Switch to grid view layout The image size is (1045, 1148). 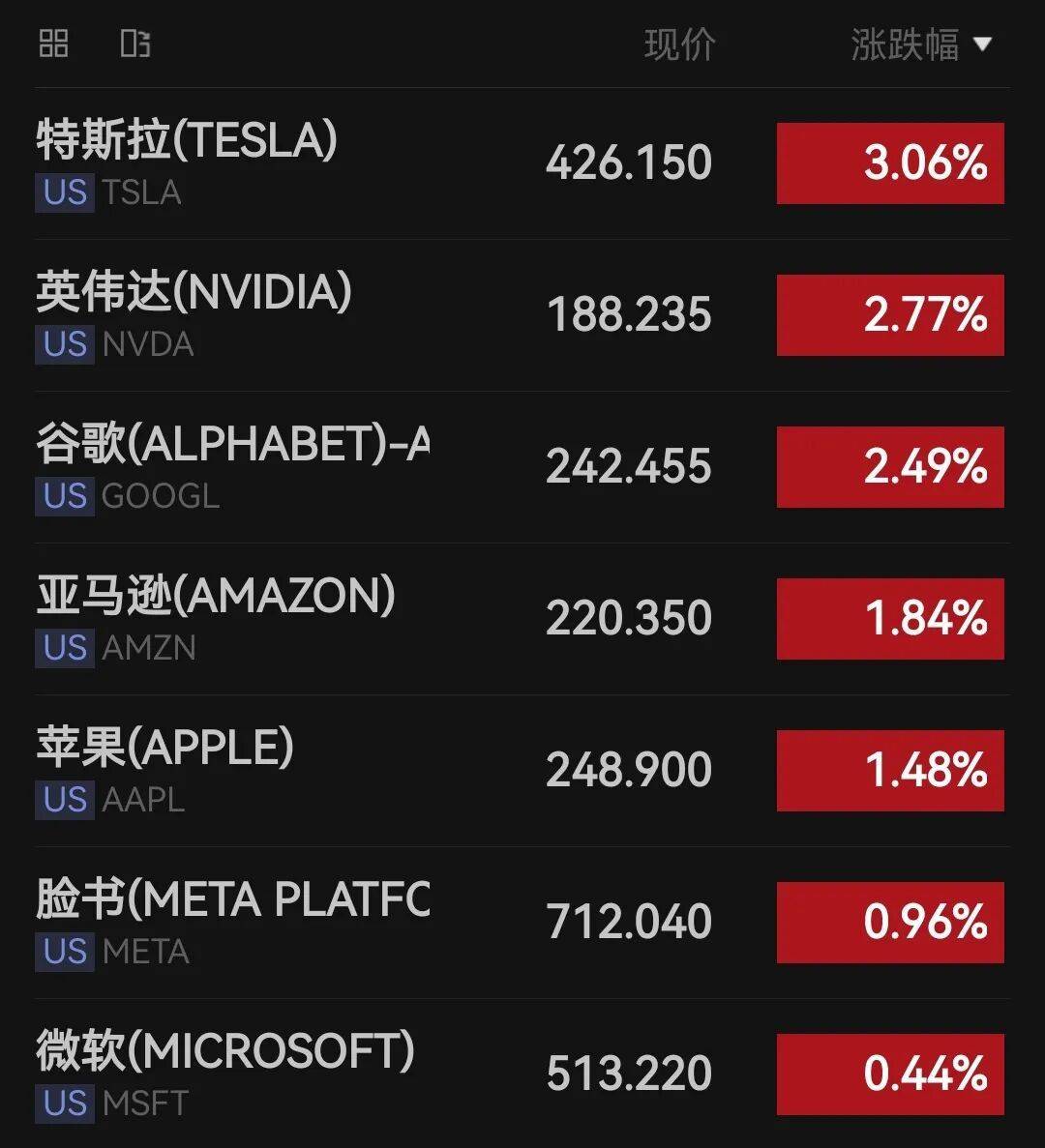[53, 44]
